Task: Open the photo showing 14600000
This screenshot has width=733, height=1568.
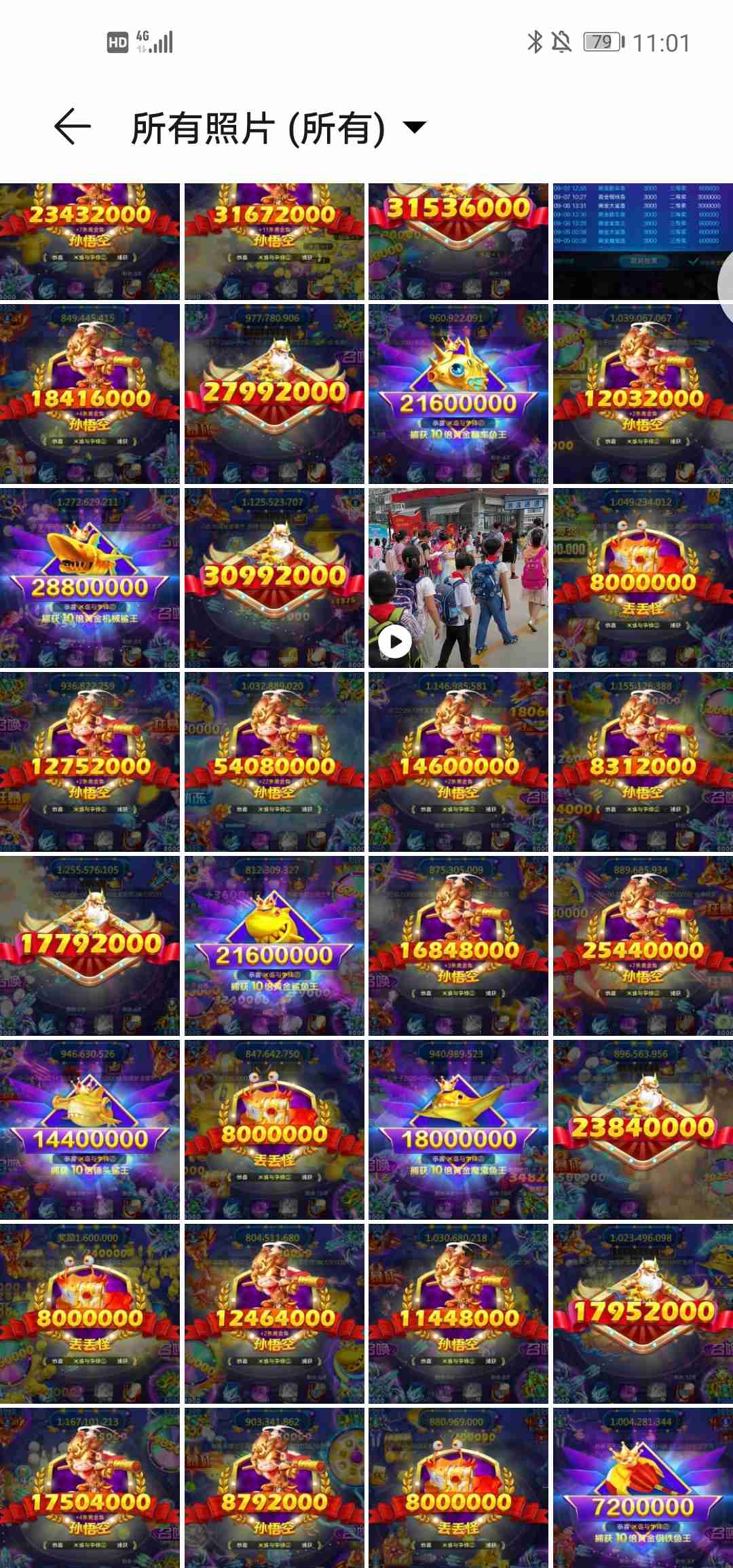Action: [458, 762]
